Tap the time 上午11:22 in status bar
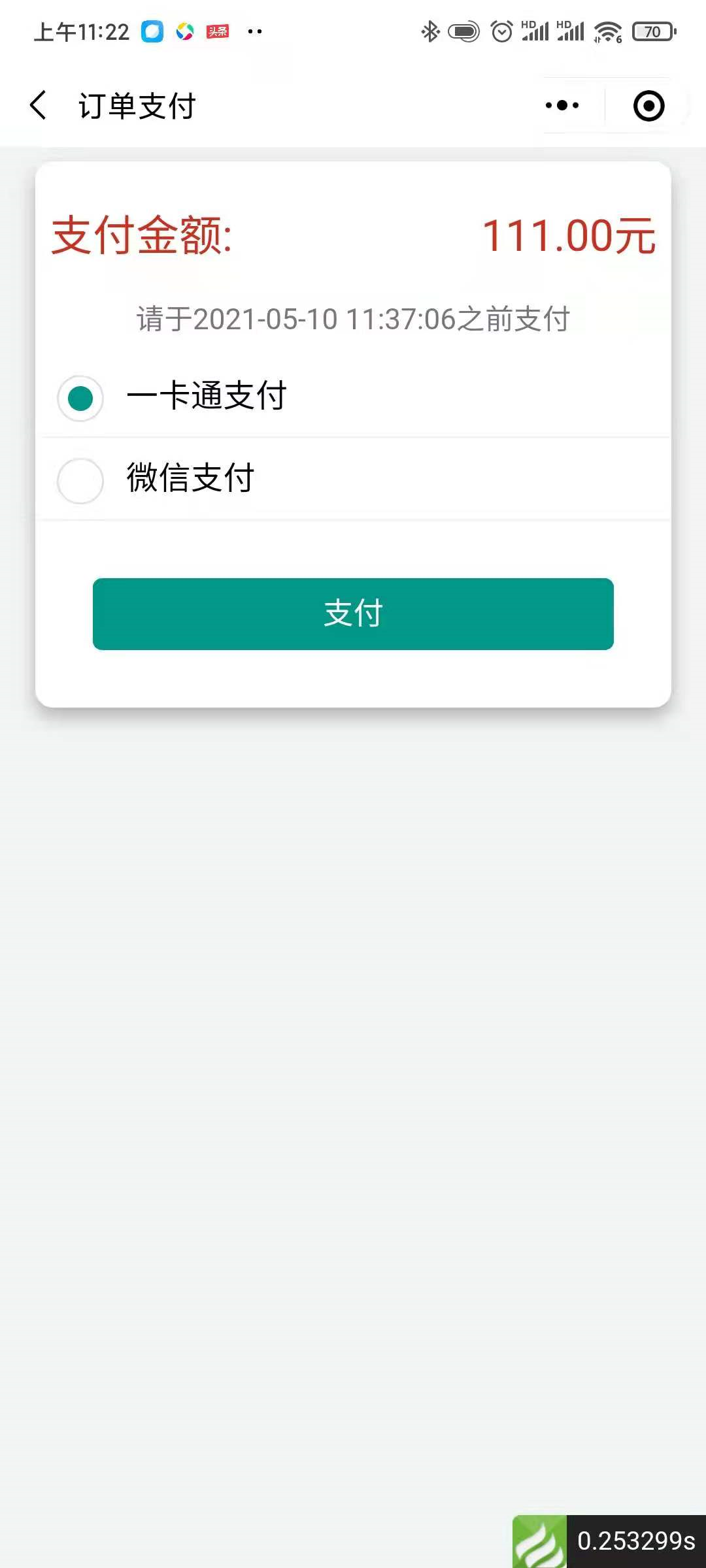 [x=82, y=31]
